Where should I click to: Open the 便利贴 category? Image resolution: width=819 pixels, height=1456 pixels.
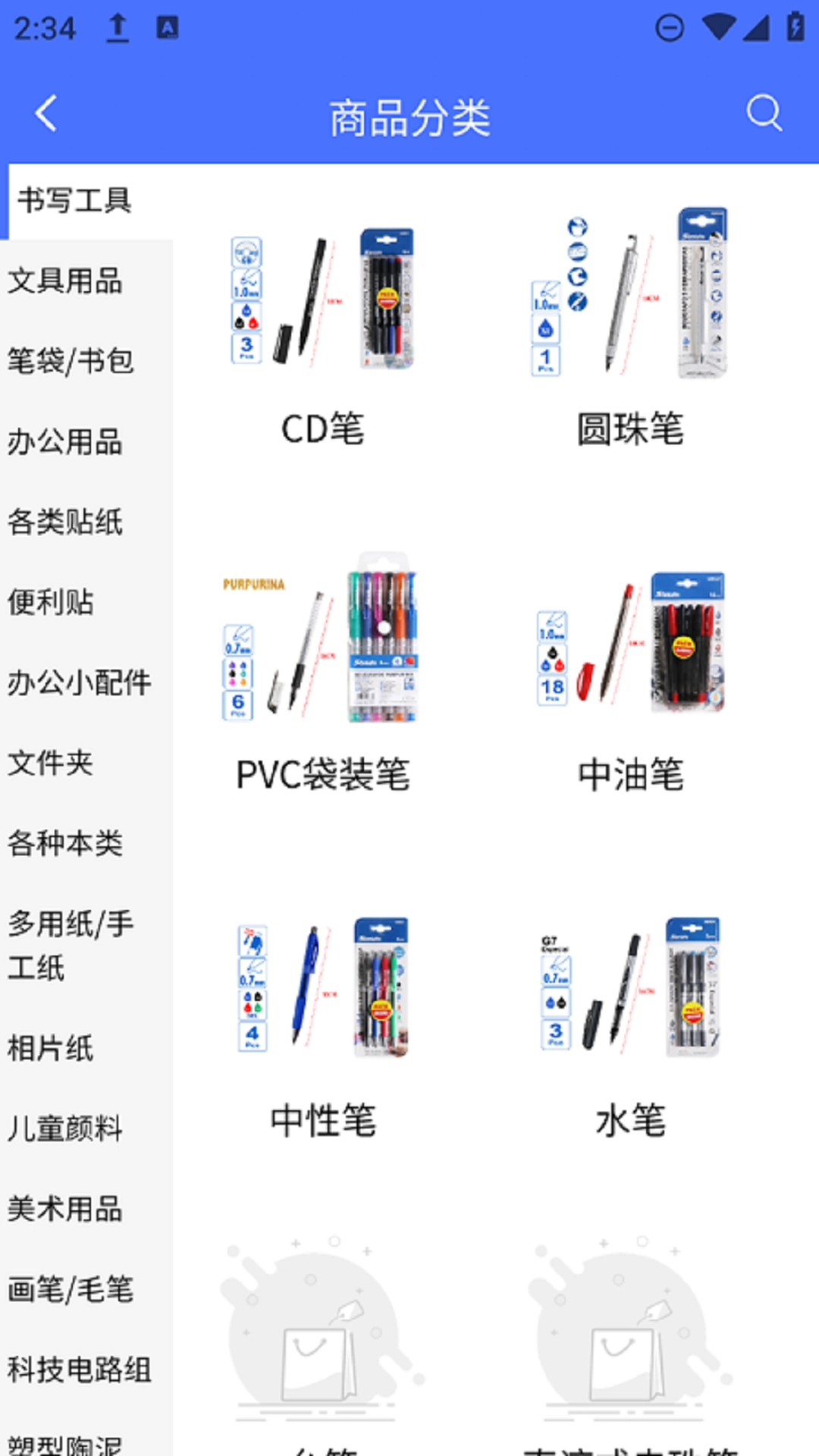click(x=52, y=604)
